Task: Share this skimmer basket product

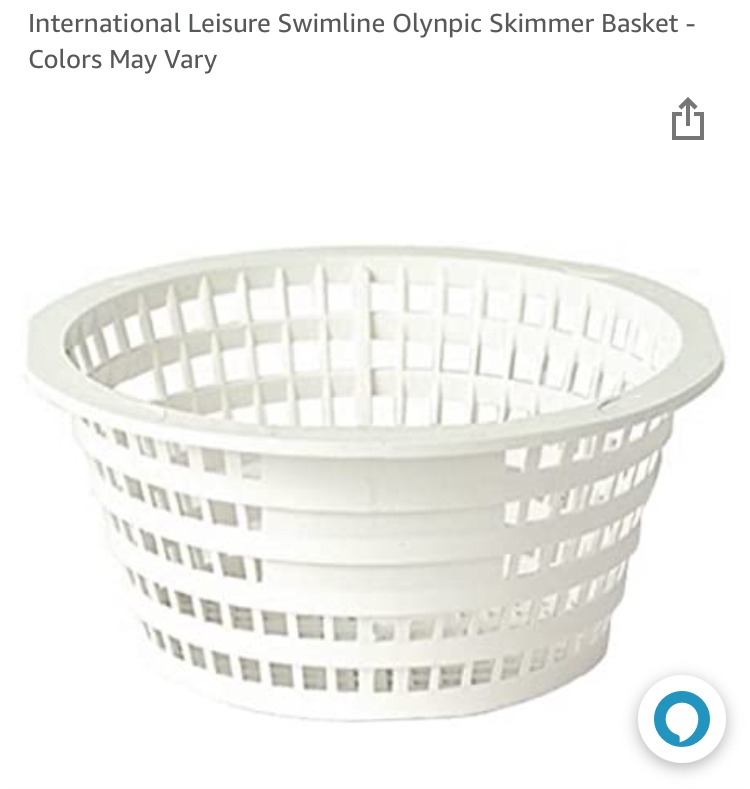Action: [x=687, y=119]
